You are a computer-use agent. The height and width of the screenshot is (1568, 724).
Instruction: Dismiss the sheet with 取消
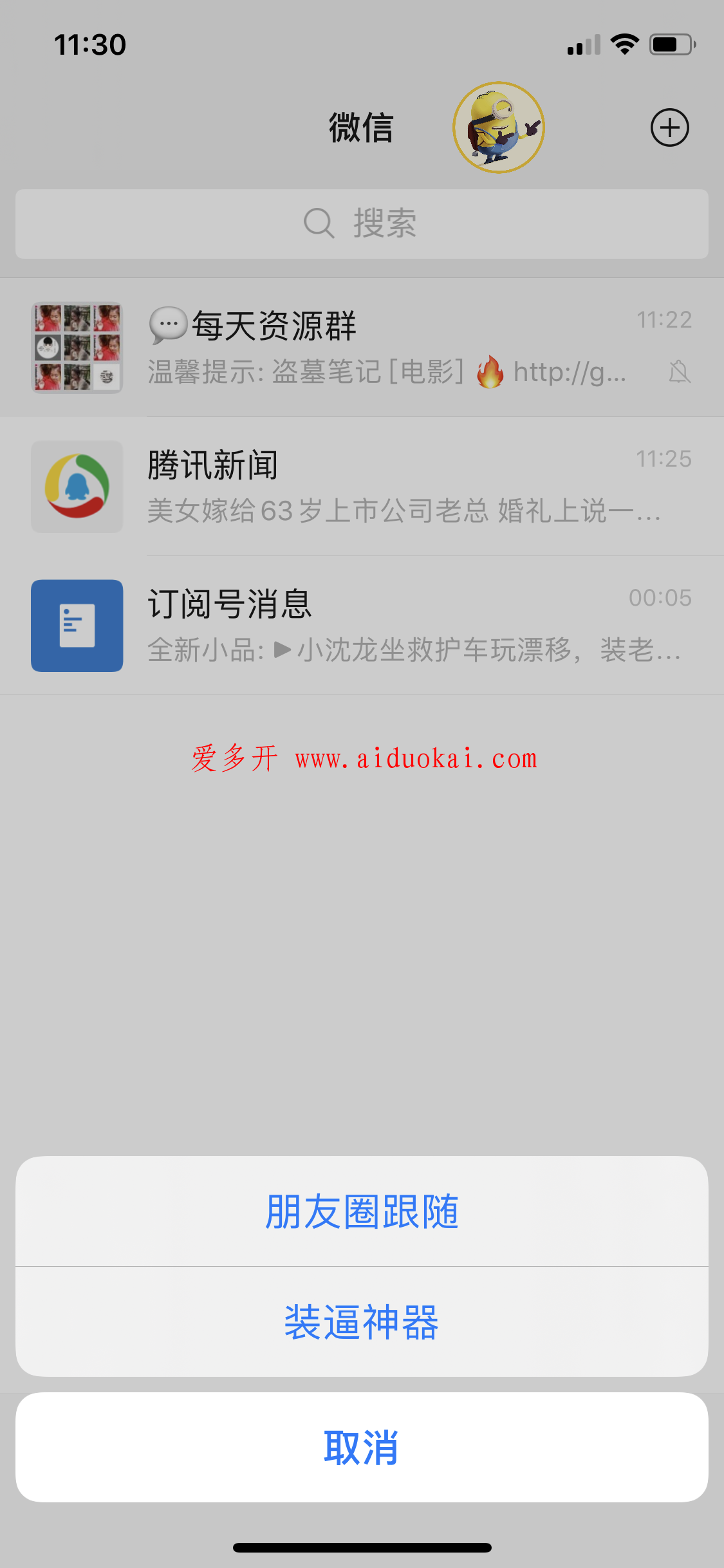point(362,1448)
